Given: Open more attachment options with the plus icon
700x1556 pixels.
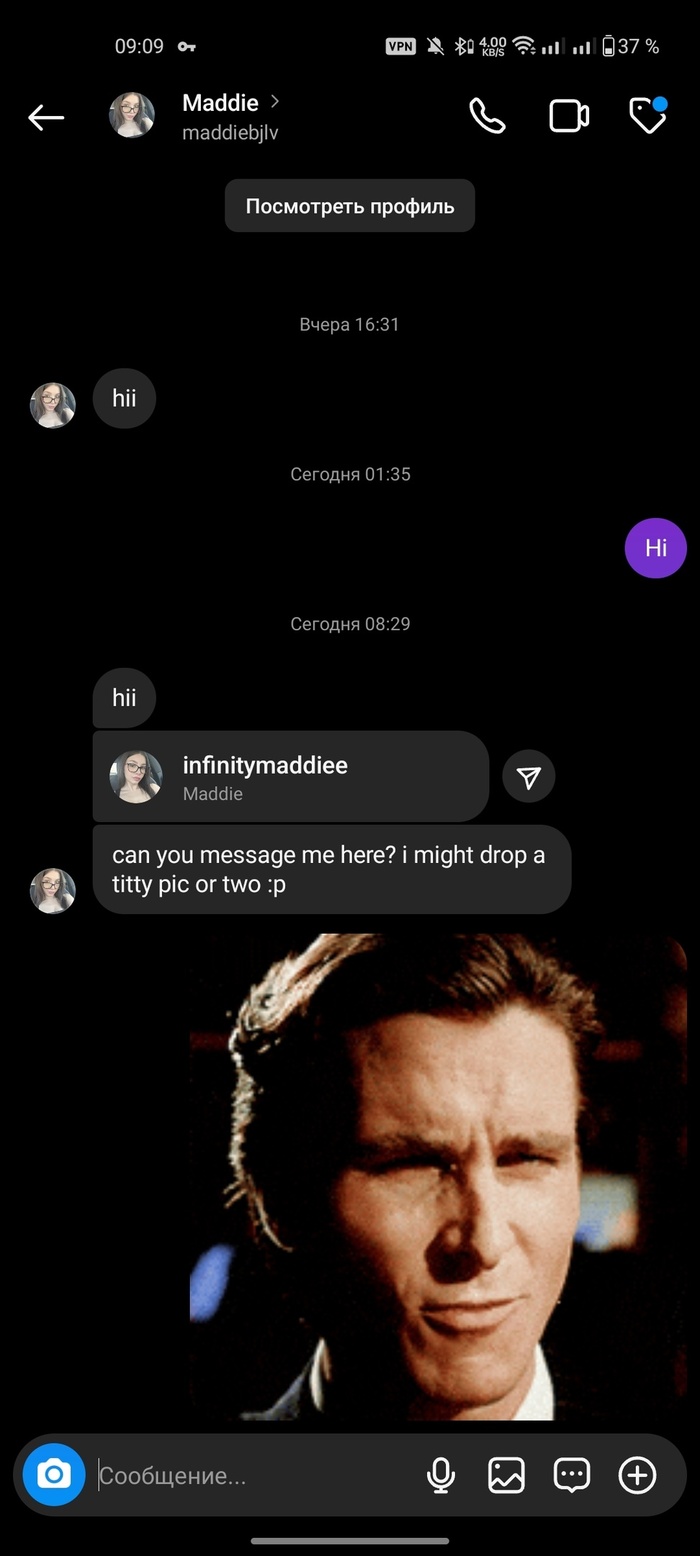Looking at the screenshot, I should [638, 1475].
